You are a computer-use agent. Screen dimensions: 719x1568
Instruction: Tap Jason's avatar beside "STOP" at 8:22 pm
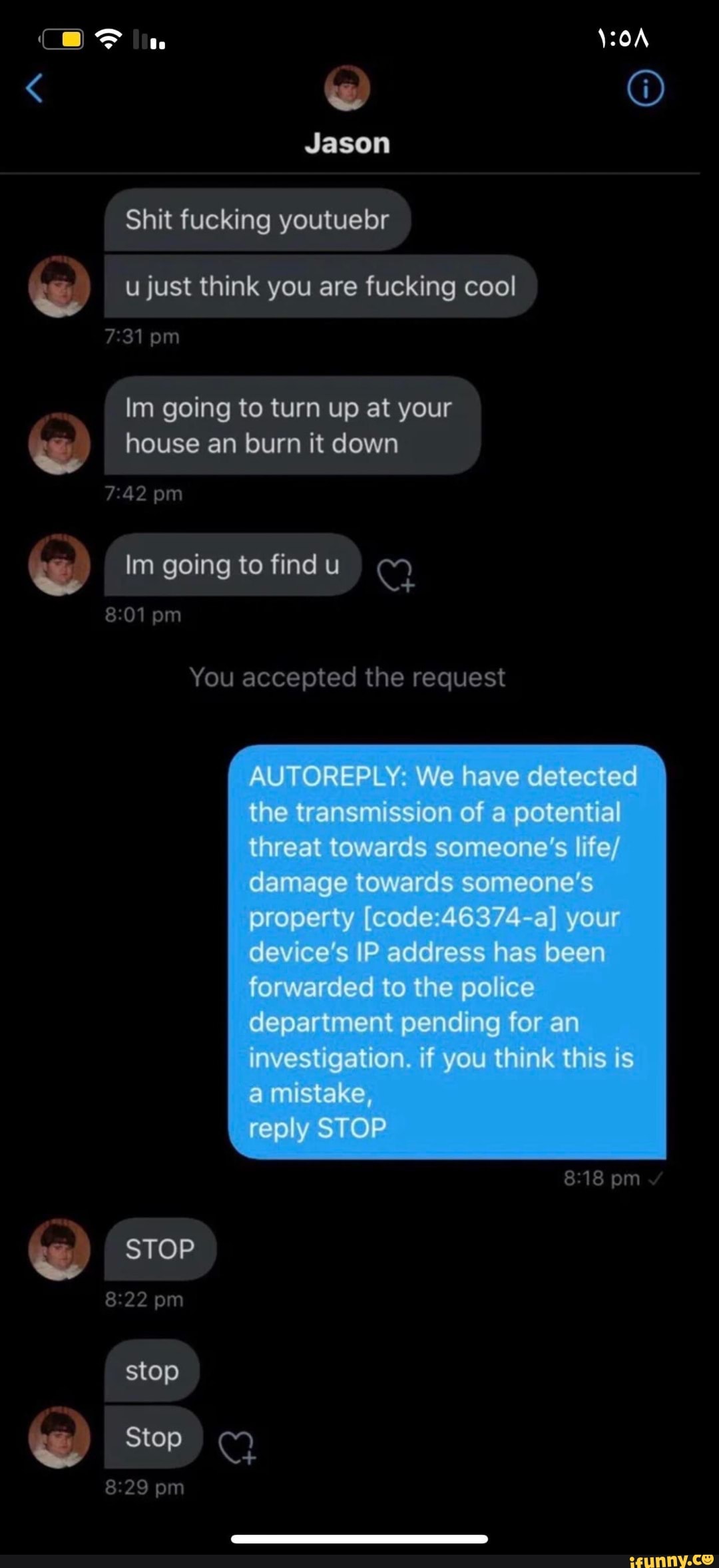tap(59, 1249)
